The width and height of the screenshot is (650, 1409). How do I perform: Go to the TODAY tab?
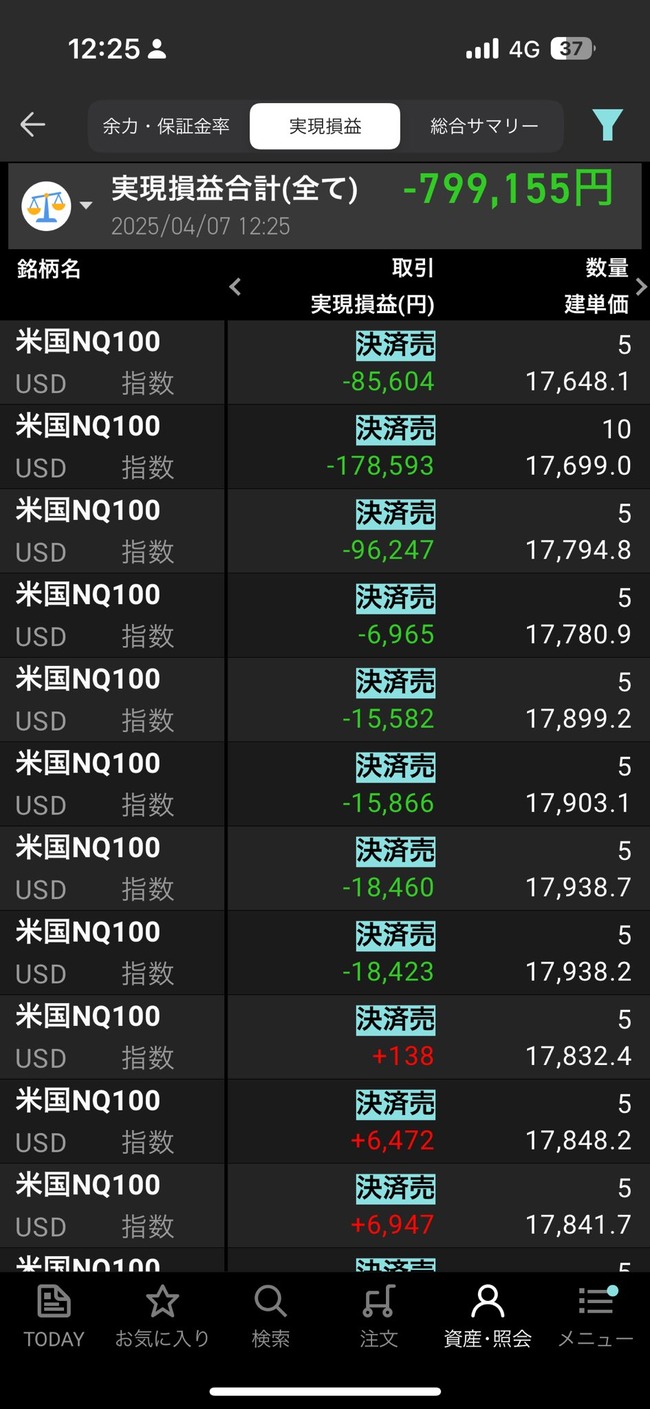coord(54,1316)
